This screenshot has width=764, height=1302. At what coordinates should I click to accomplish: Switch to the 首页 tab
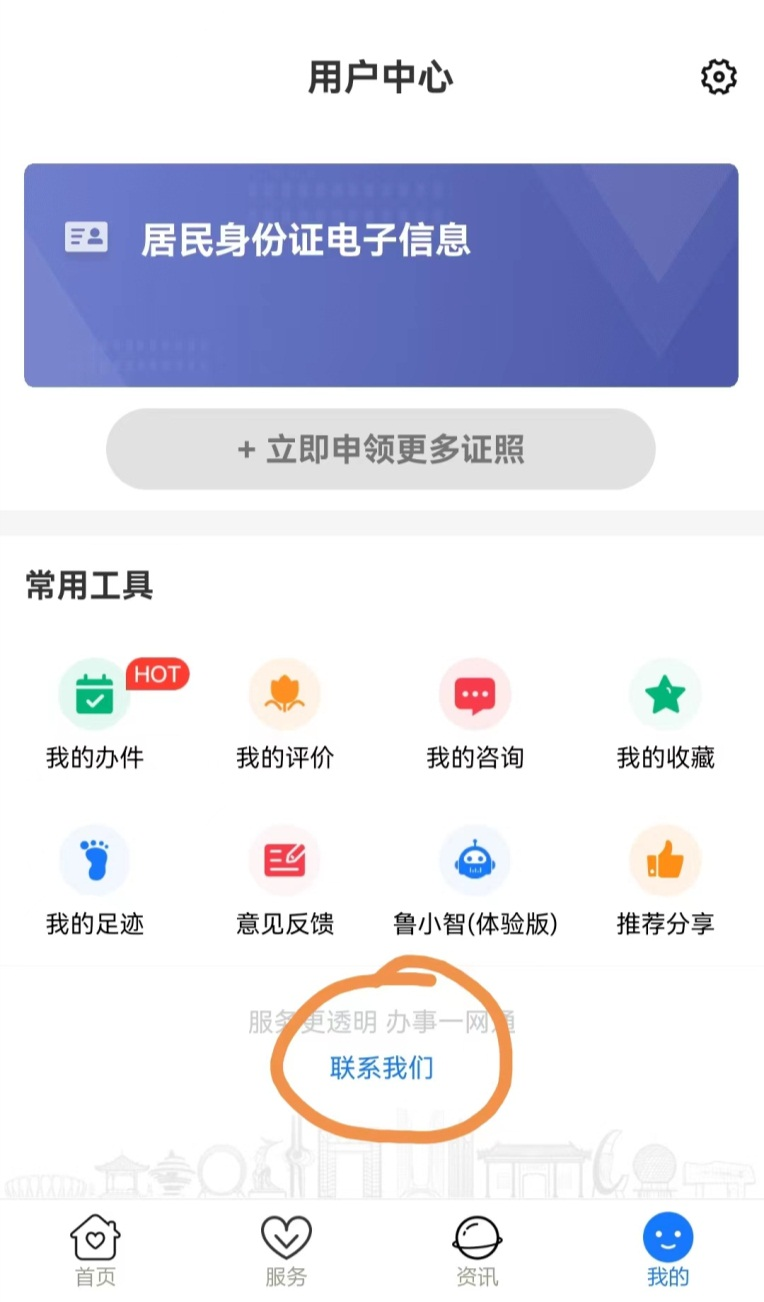95,1250
